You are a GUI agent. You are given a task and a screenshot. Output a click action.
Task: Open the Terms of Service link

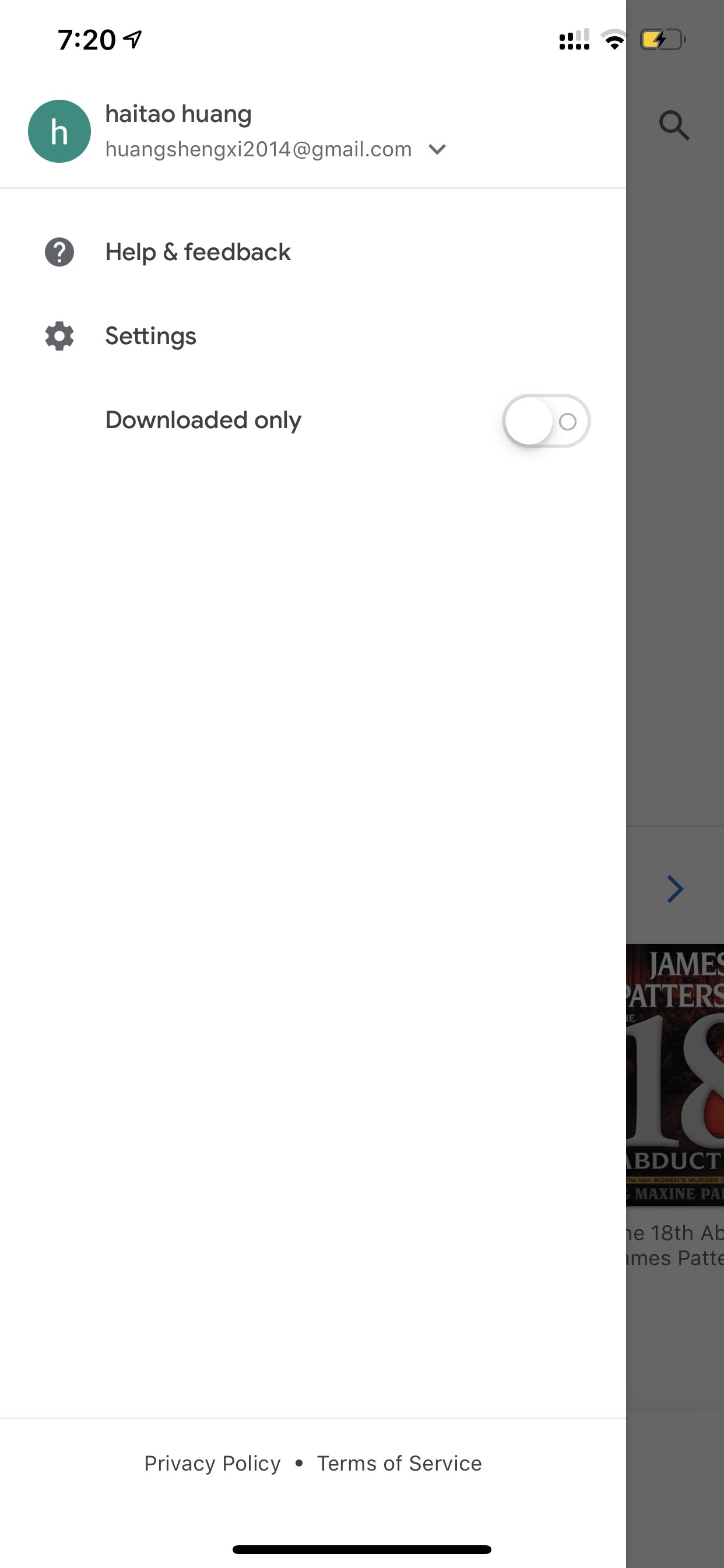[399, 1464]
